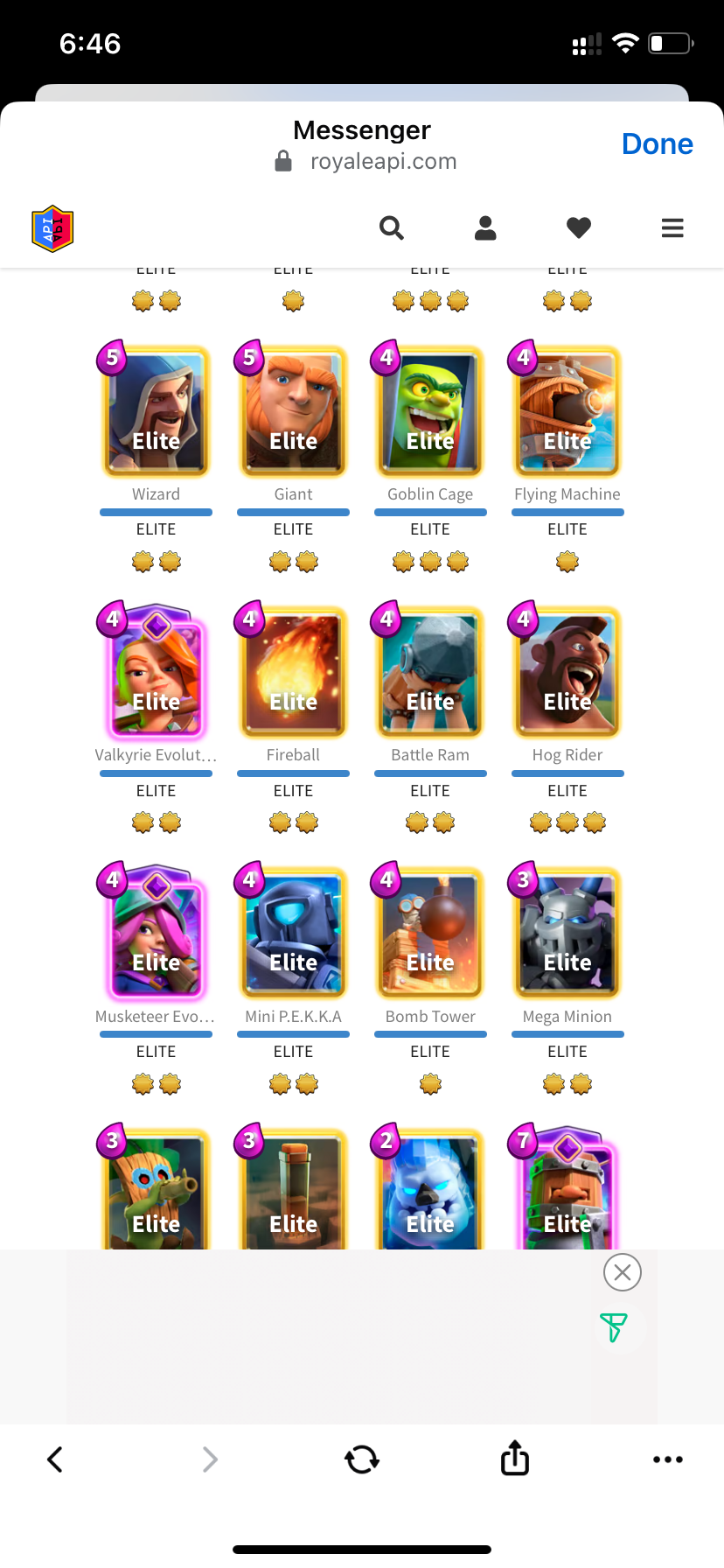The image size is (724, 1568).
Task: Open the user profile icon
Action: click(x=485, y=228)
